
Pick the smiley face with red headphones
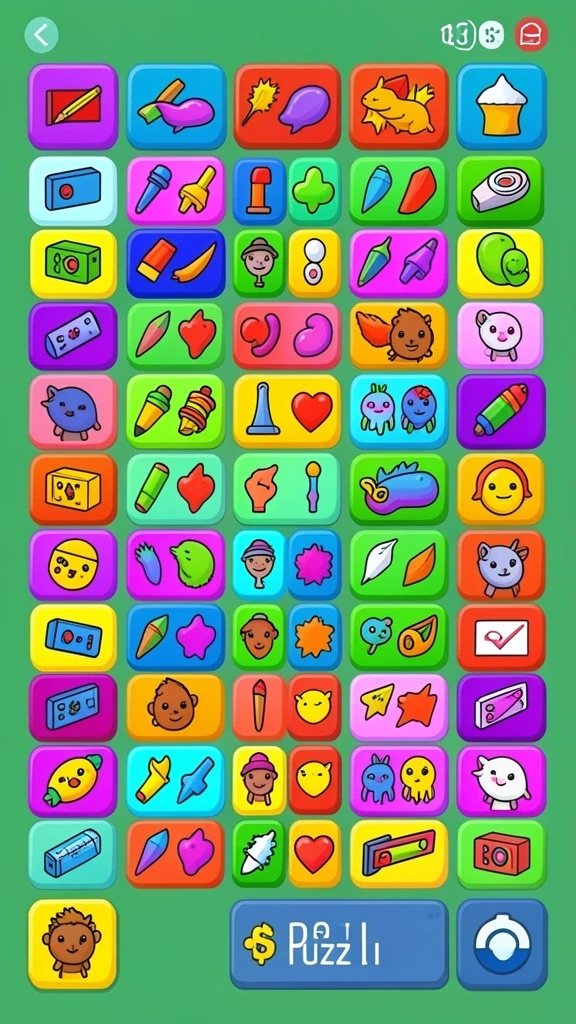pyautogui.click(x=501, y=488)
